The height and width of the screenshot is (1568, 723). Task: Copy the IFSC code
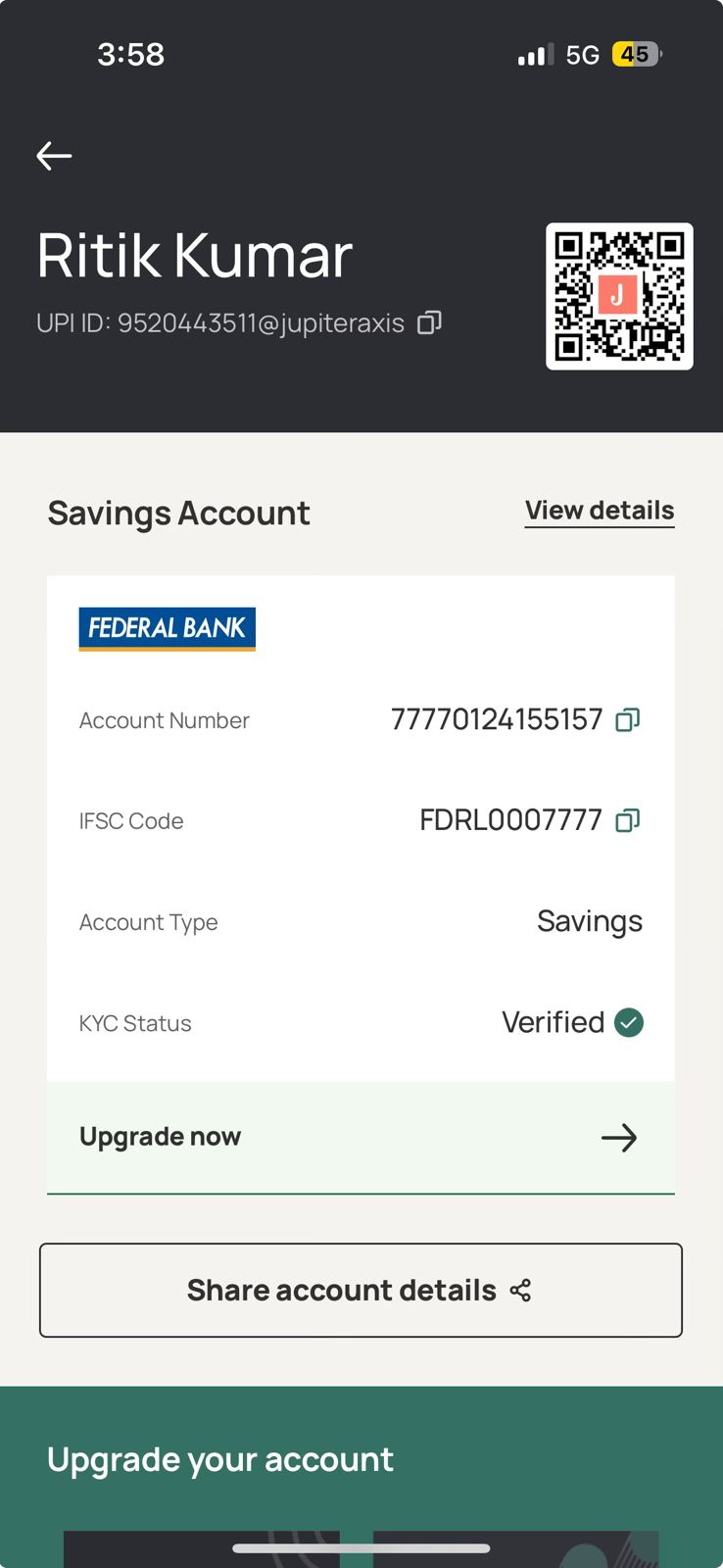(628, 820)
